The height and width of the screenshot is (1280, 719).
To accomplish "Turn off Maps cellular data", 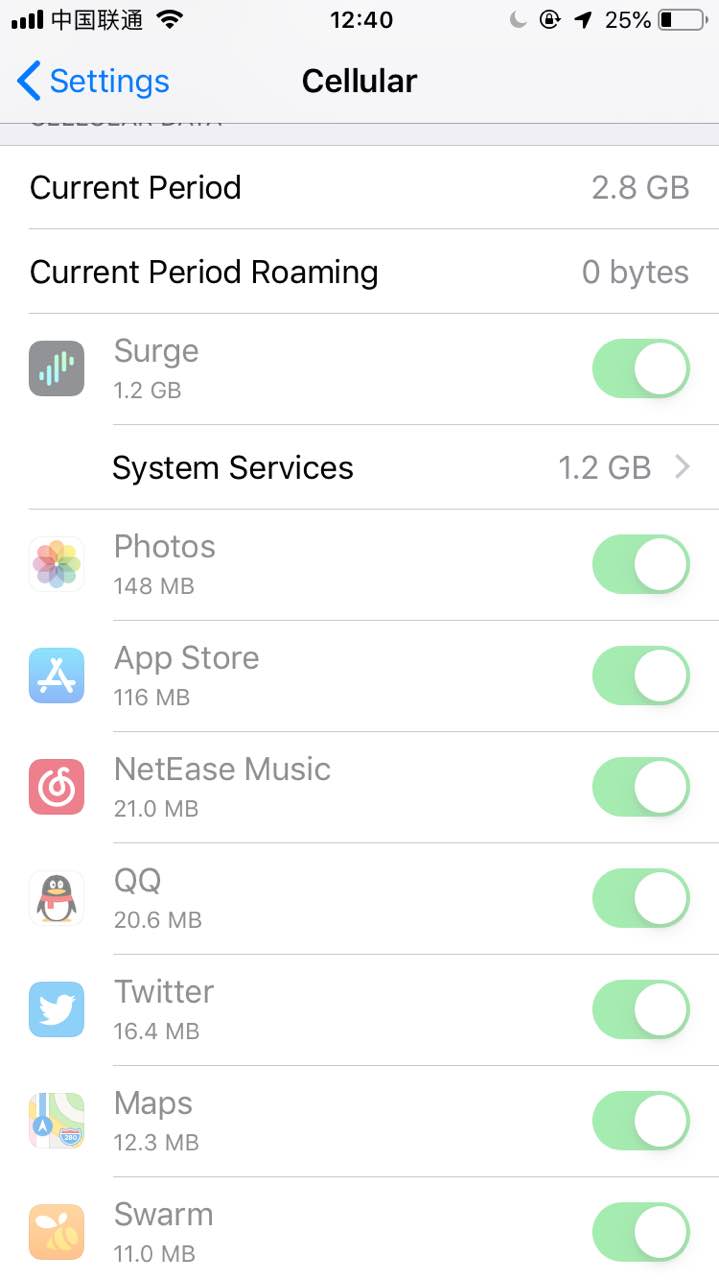I will pos(641,1120).
